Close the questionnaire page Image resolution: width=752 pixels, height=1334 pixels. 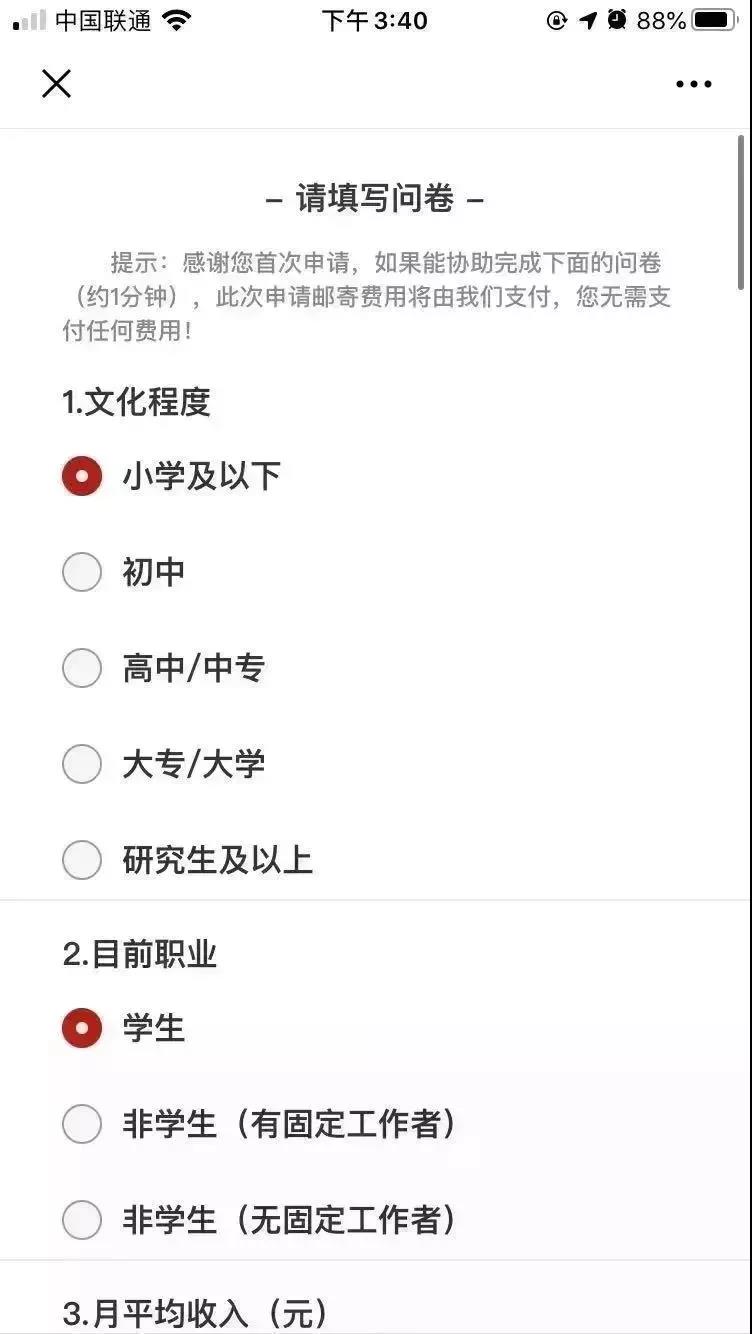56,84
